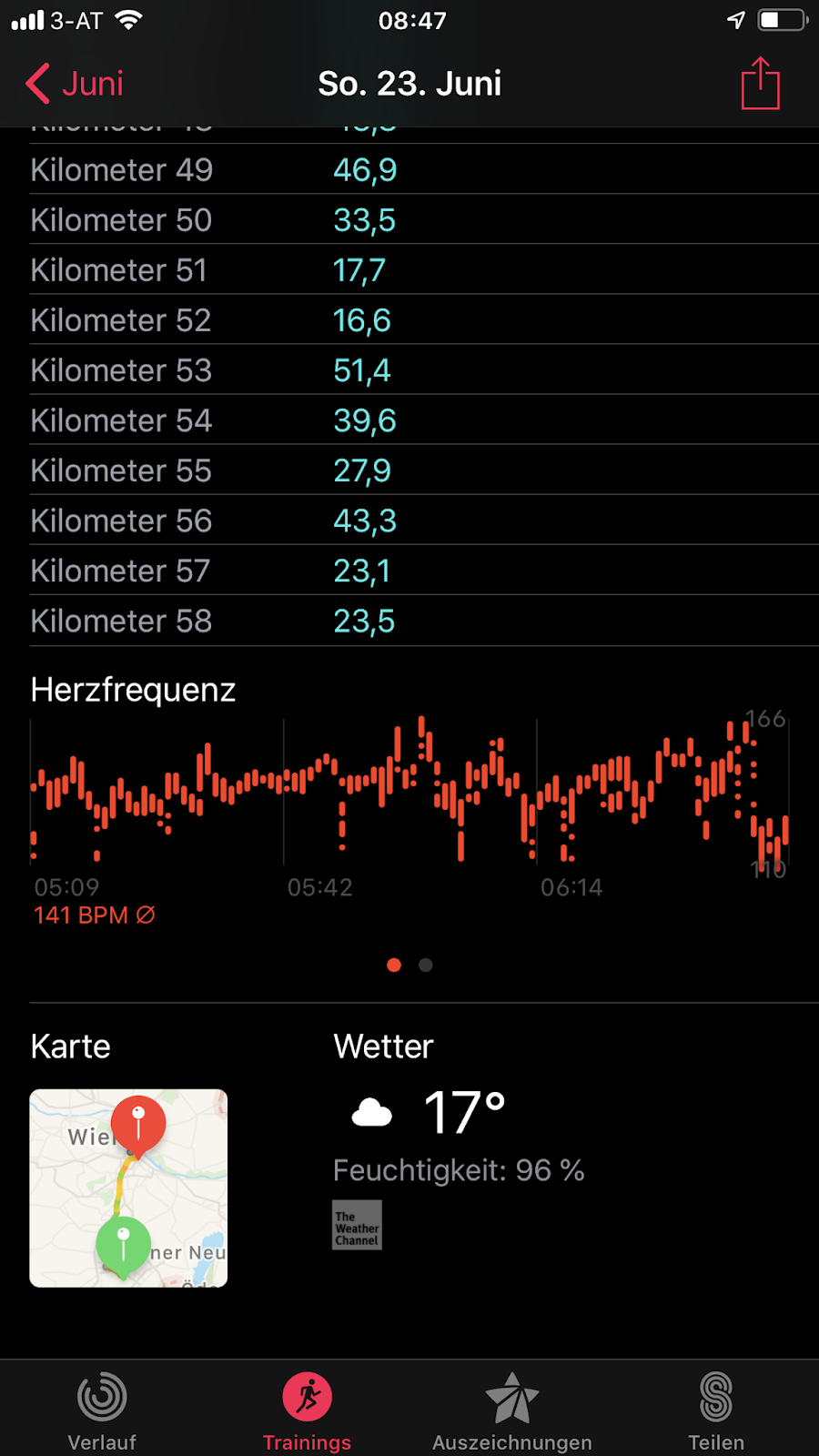Image resolution: width=819 pixels, height=1456 pixels.
Task: Select the Trainings tab
Action: (307, 1409)
